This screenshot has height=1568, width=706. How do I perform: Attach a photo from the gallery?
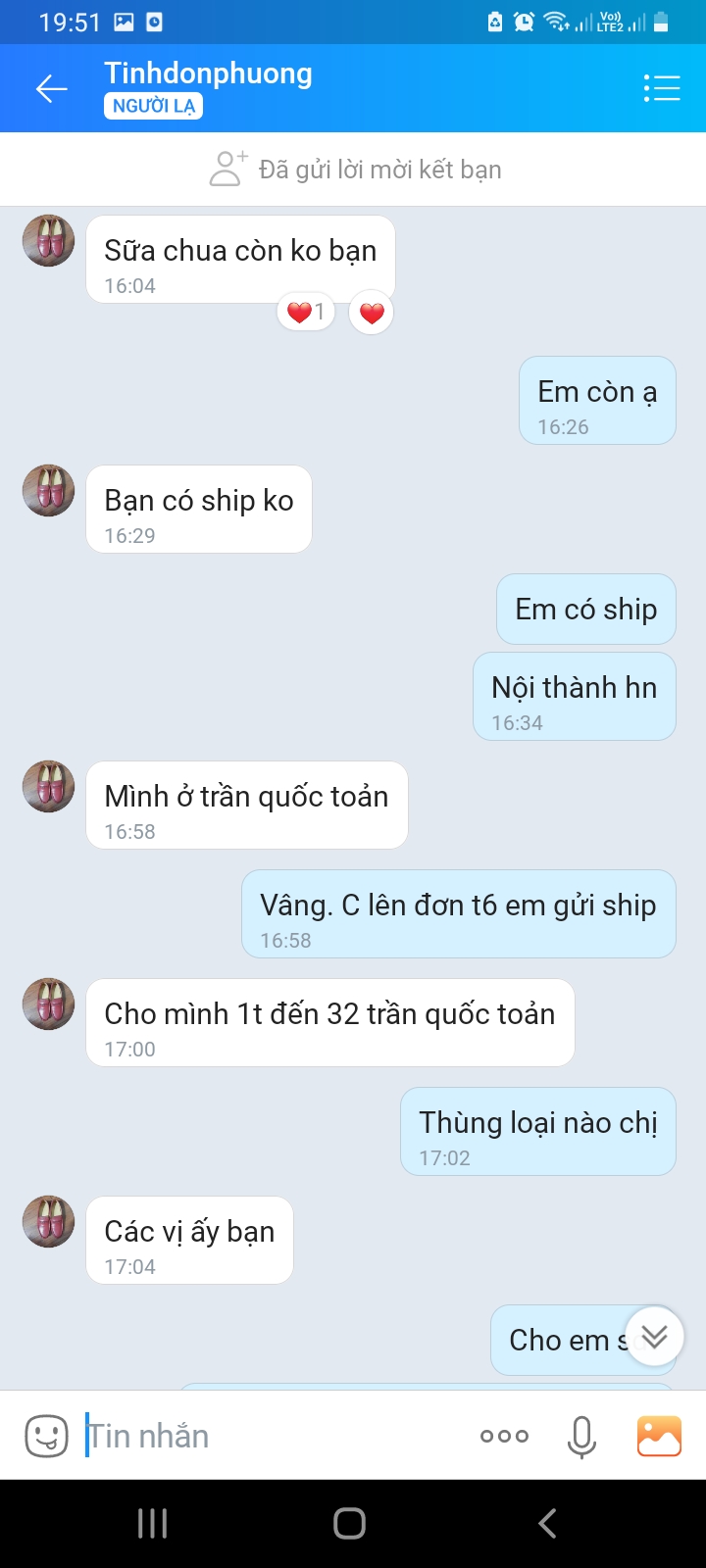(x=659, y=1437)
